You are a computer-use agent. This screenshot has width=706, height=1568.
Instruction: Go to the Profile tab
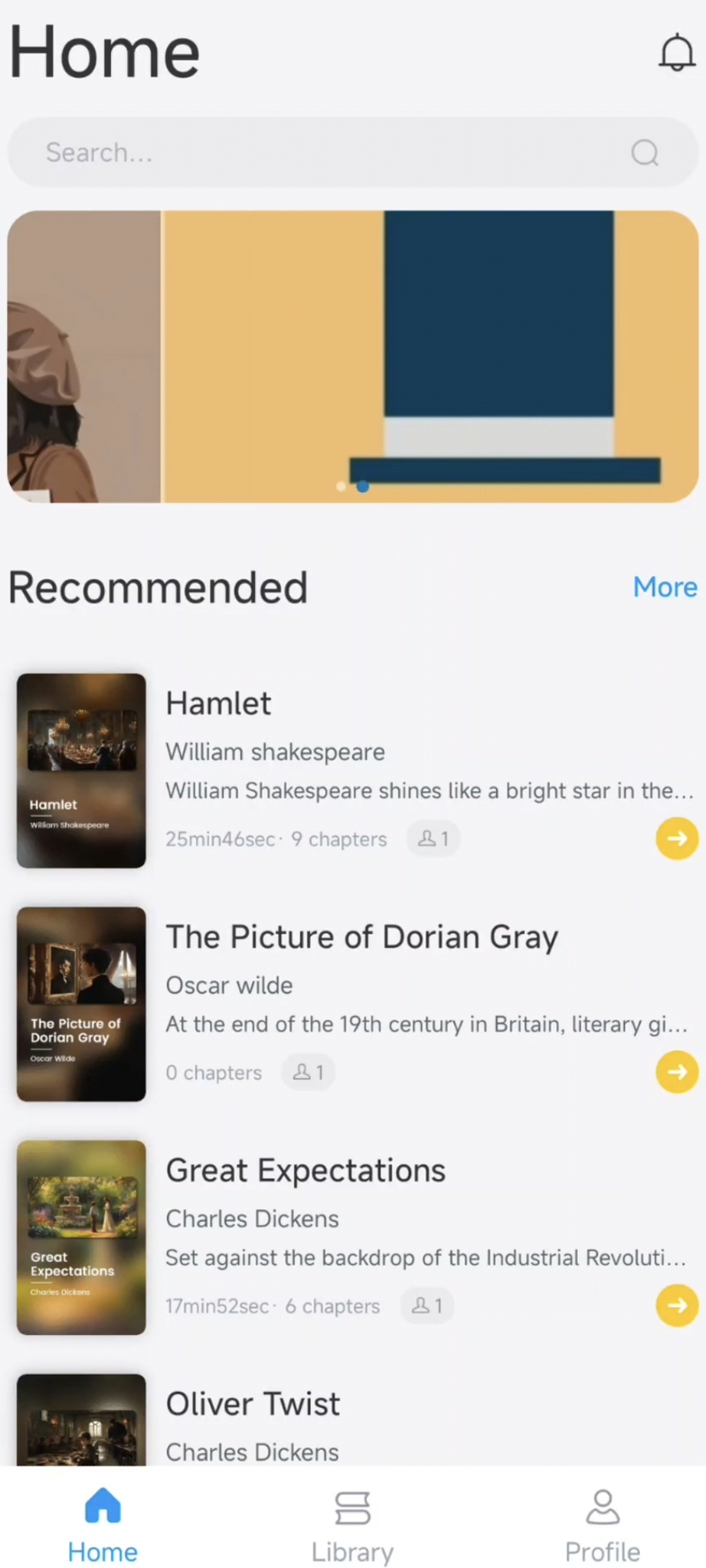(x=603, y=1527)
